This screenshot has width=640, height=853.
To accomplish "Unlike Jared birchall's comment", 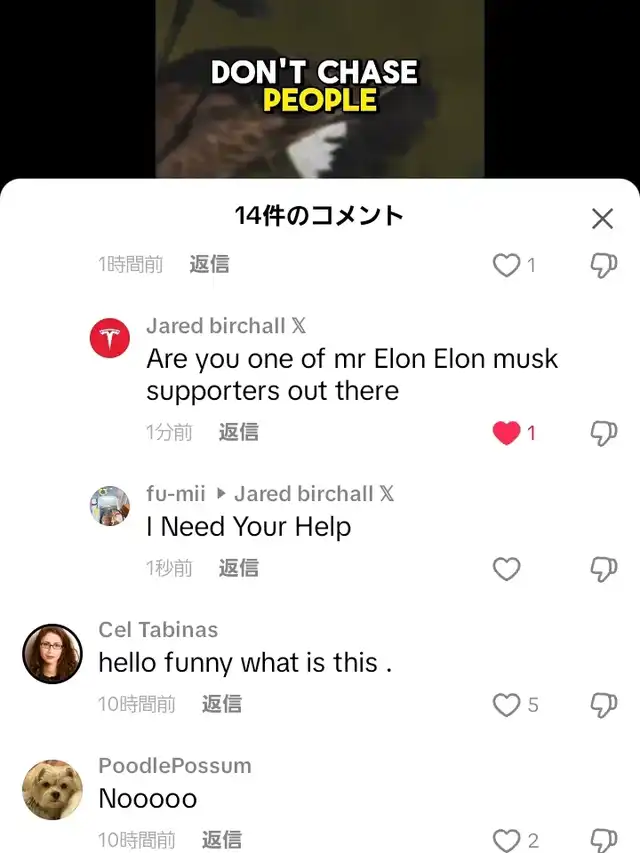I will tap(506, 433).
